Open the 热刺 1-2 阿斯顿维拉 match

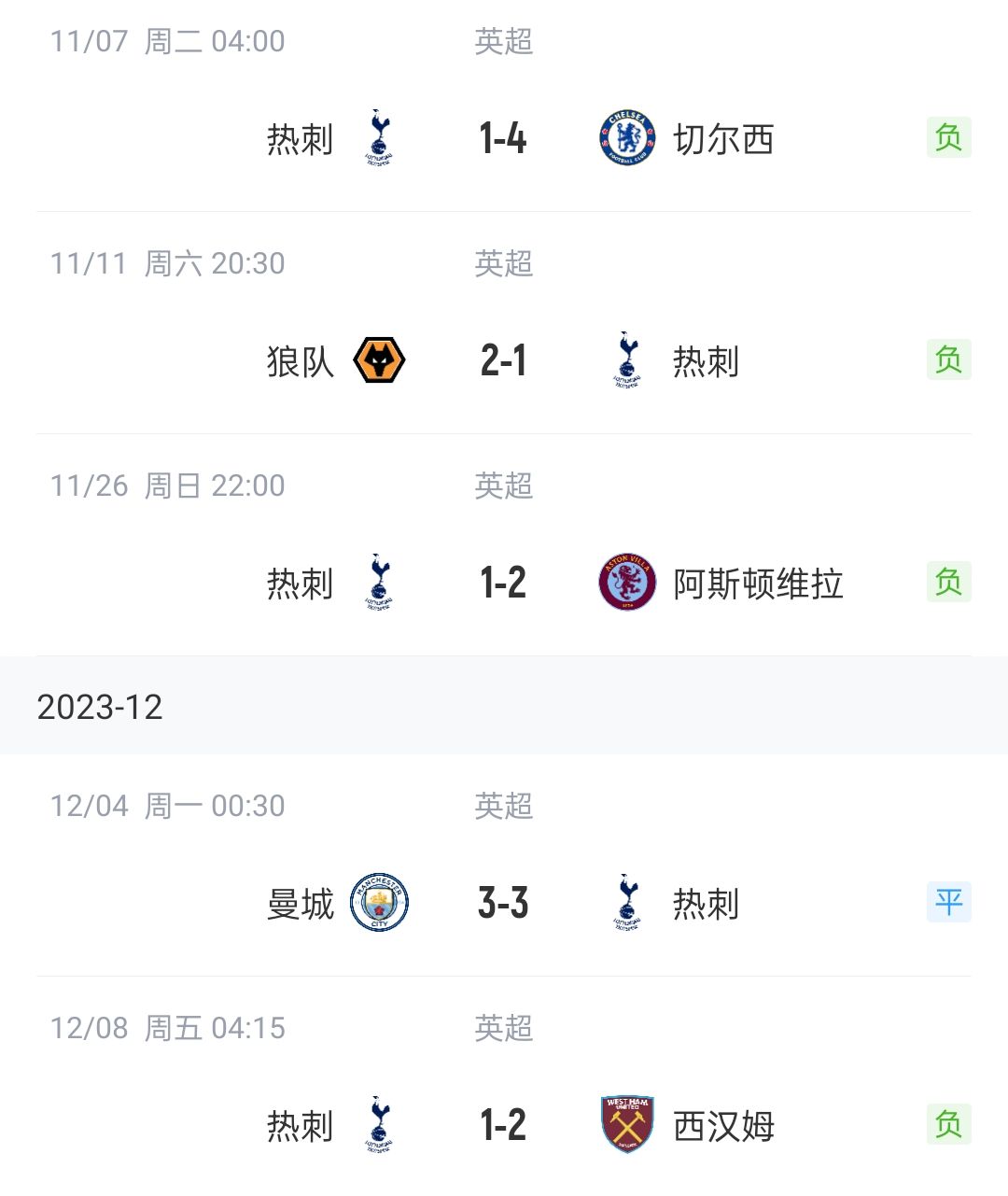point(503,584)
